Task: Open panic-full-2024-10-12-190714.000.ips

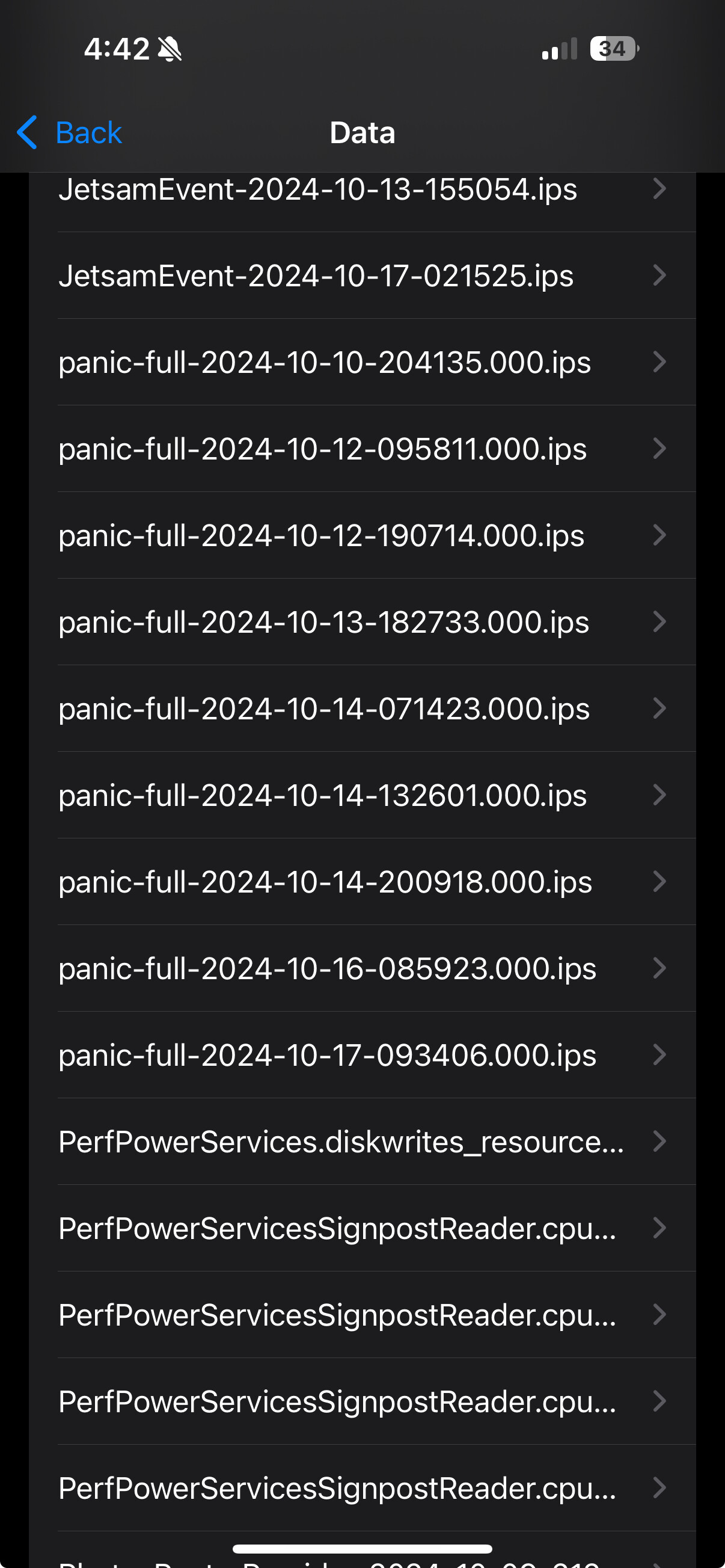Action: (x=362, y=535)
